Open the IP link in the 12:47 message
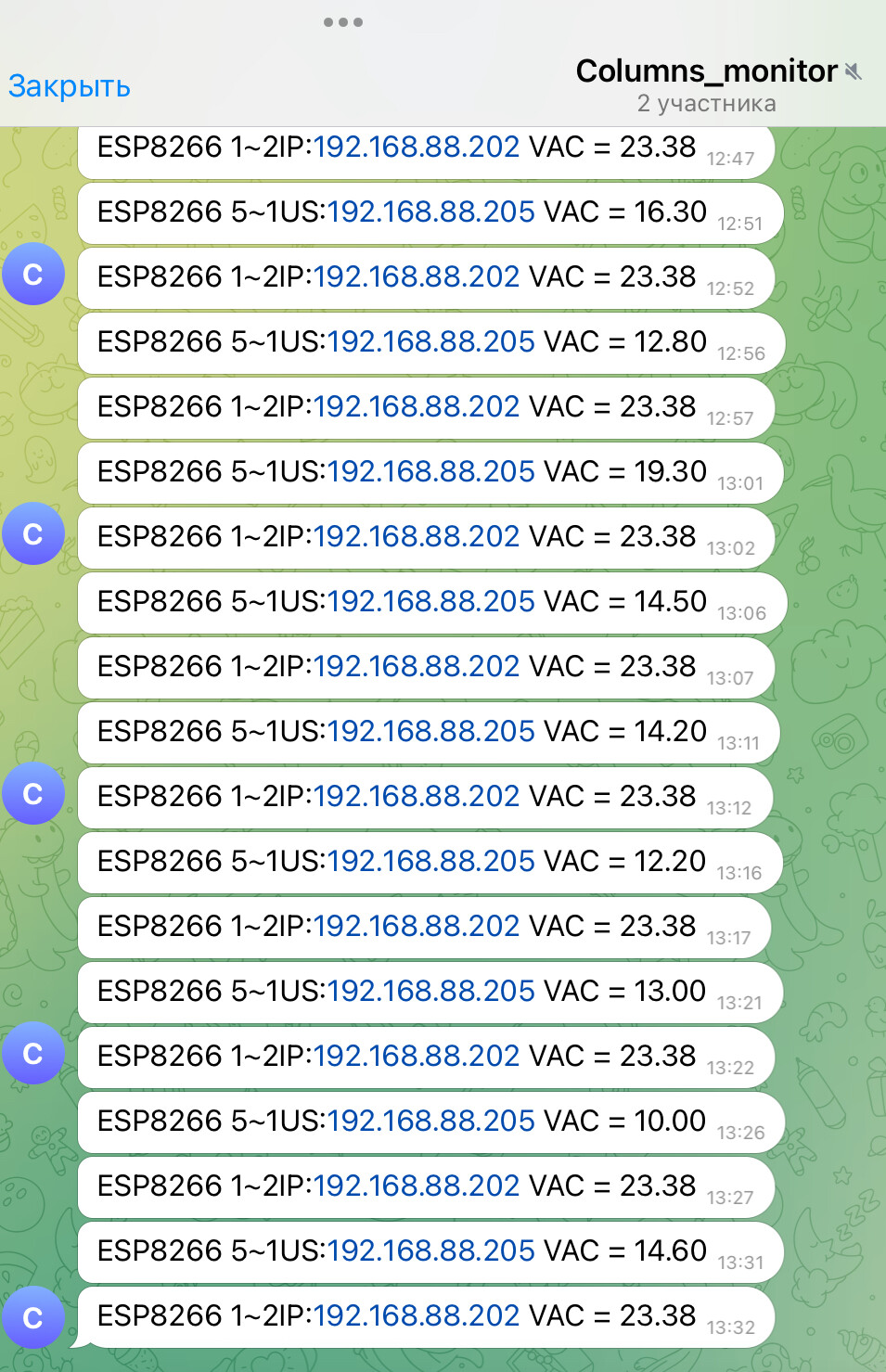The image size is (886, 1372). 417,147
